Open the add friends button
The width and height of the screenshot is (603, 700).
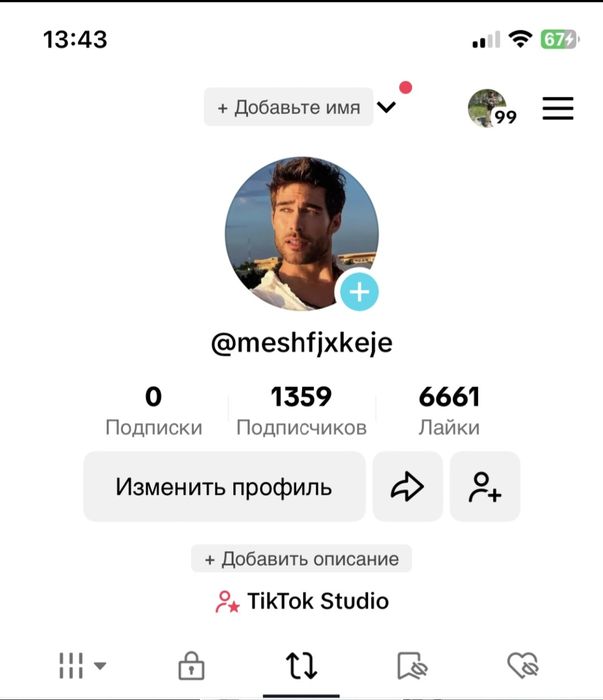(485, 487)
